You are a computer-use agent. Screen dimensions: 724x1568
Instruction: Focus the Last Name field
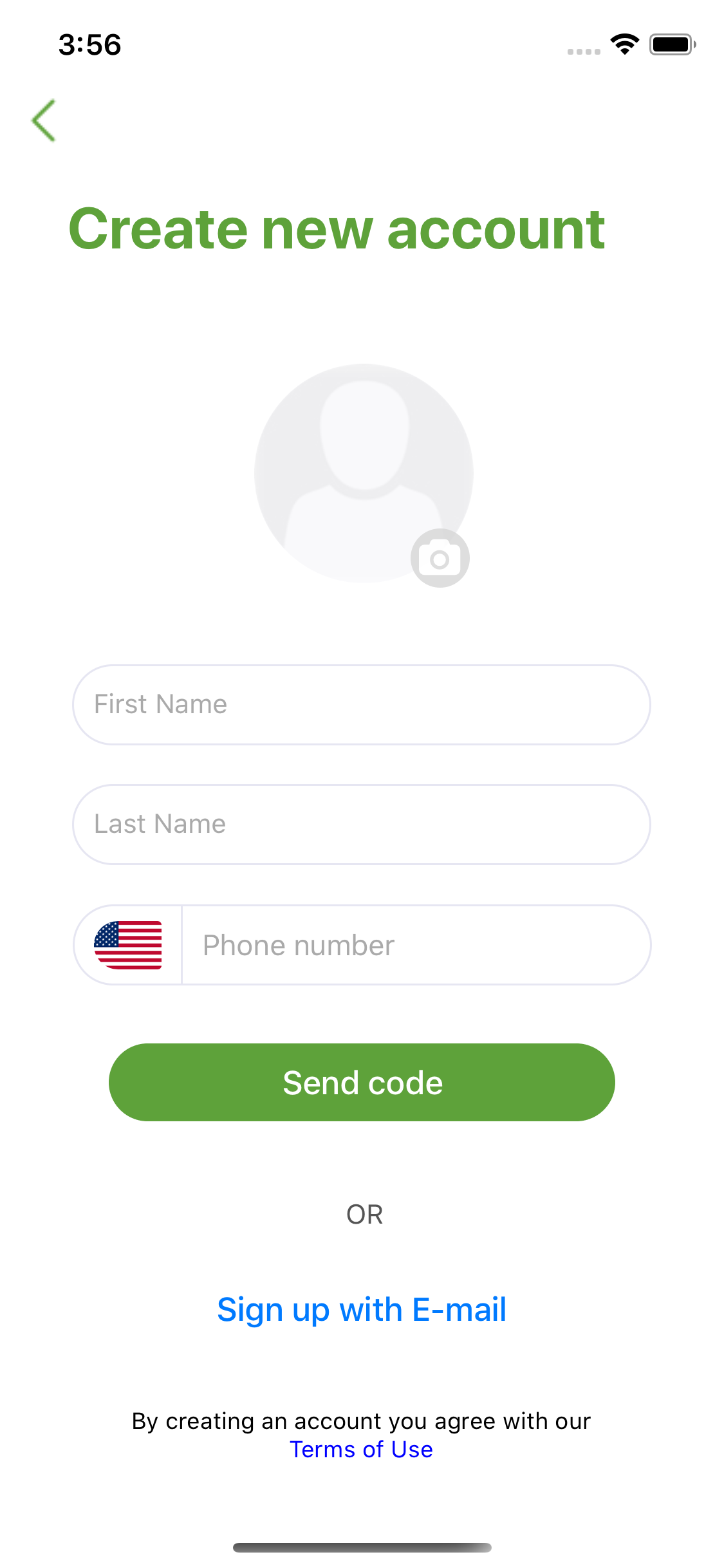pyautogui.click(x=361, y=825)
